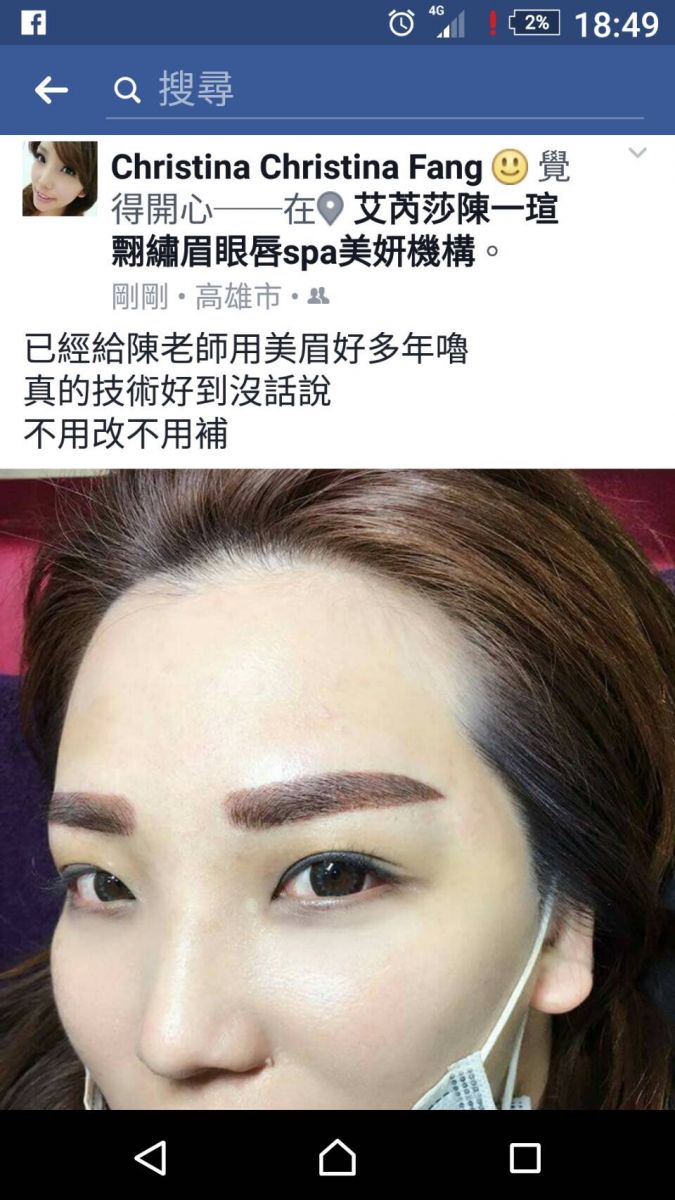The height and width of the screenshot is (1200, 675).
Task: Open the eyebrow photo in the post
Action: pyautogui.click(x=337, y=790)
